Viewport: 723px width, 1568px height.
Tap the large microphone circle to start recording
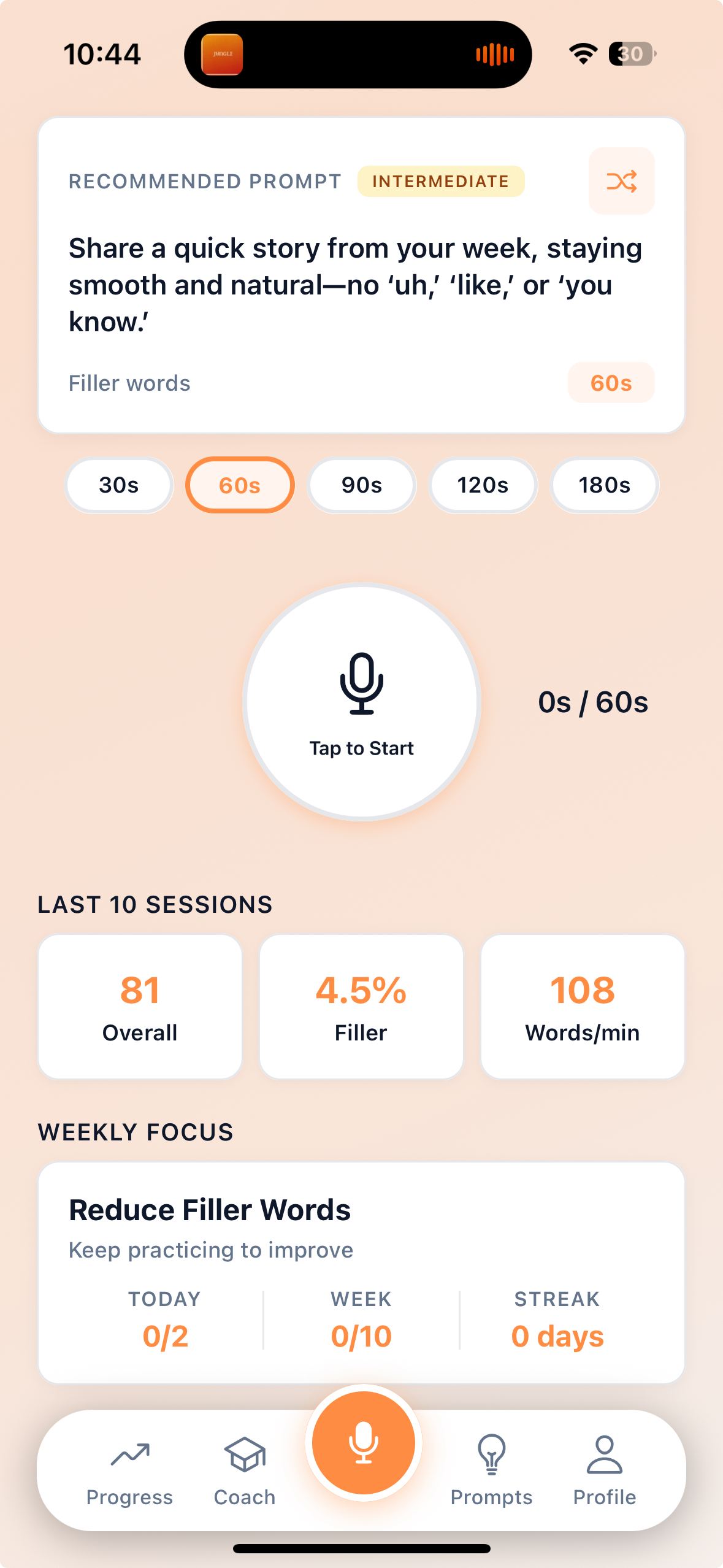coord(362,701)
